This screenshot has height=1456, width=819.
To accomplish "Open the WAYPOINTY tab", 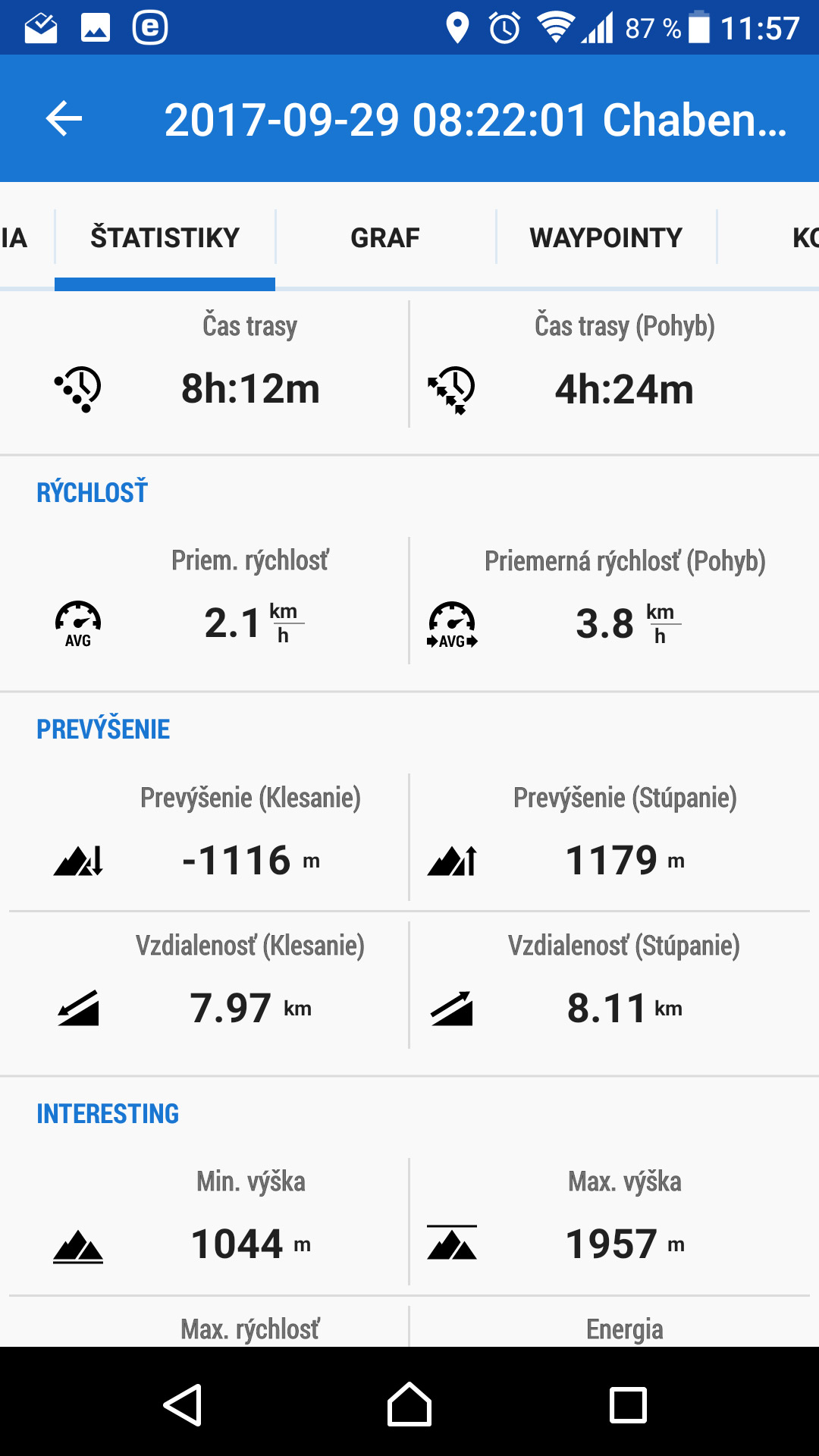I will tap(606, 237).
